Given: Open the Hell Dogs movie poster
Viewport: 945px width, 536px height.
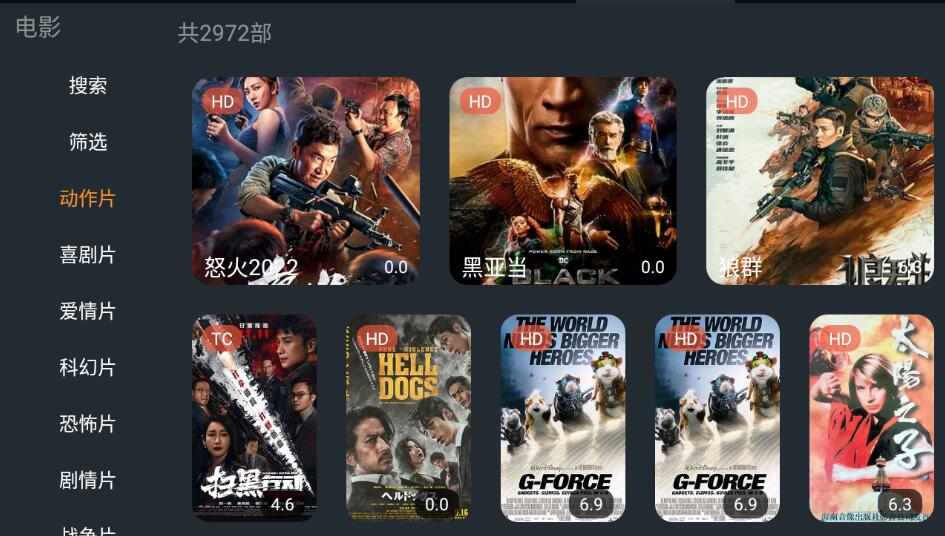Looking at the screenshot, I should [x=408, y=418].
